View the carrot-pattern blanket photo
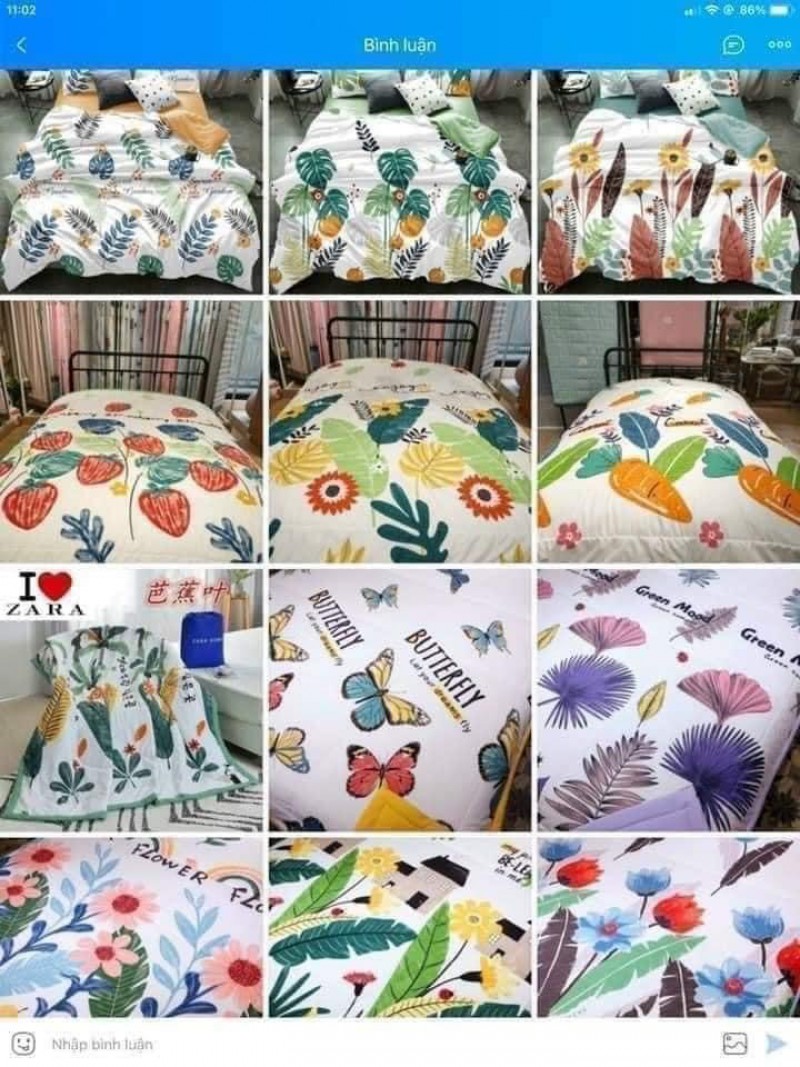Viewport: 800px width, 1067px height. [669, 432]
